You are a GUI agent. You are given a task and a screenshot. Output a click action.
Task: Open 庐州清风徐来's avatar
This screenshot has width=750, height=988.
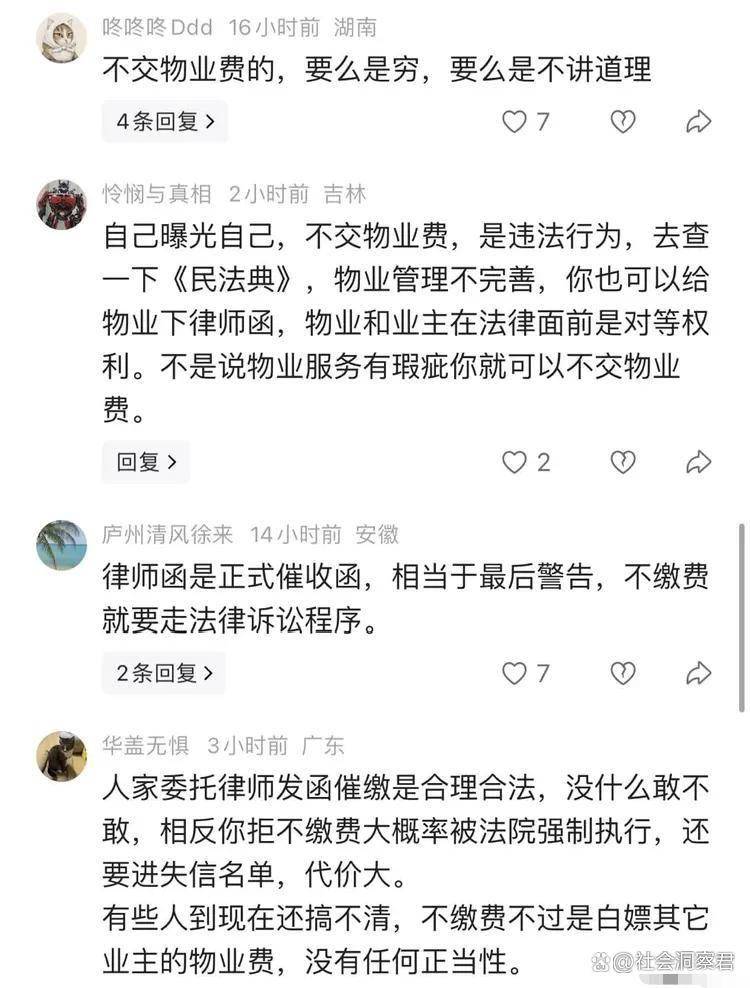[x=61, y=545]
